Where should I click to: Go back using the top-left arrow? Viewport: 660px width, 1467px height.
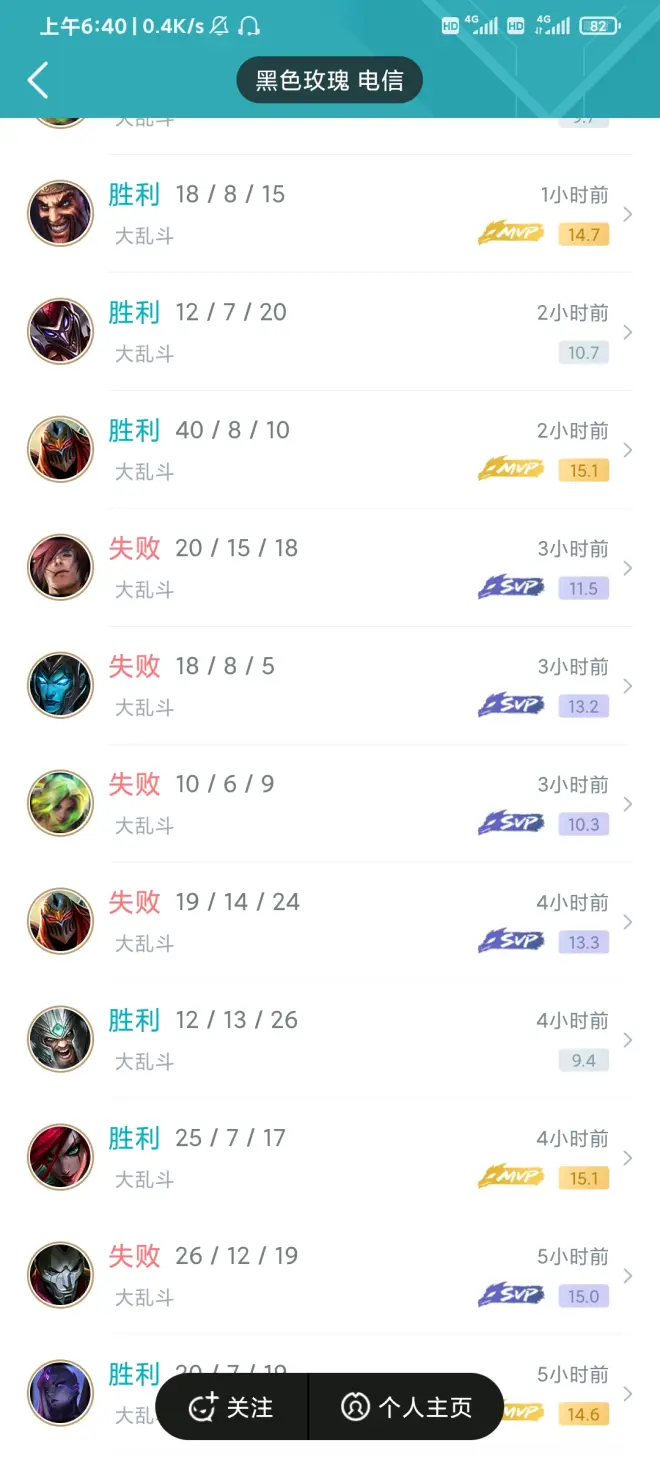[x=38, y=81]
